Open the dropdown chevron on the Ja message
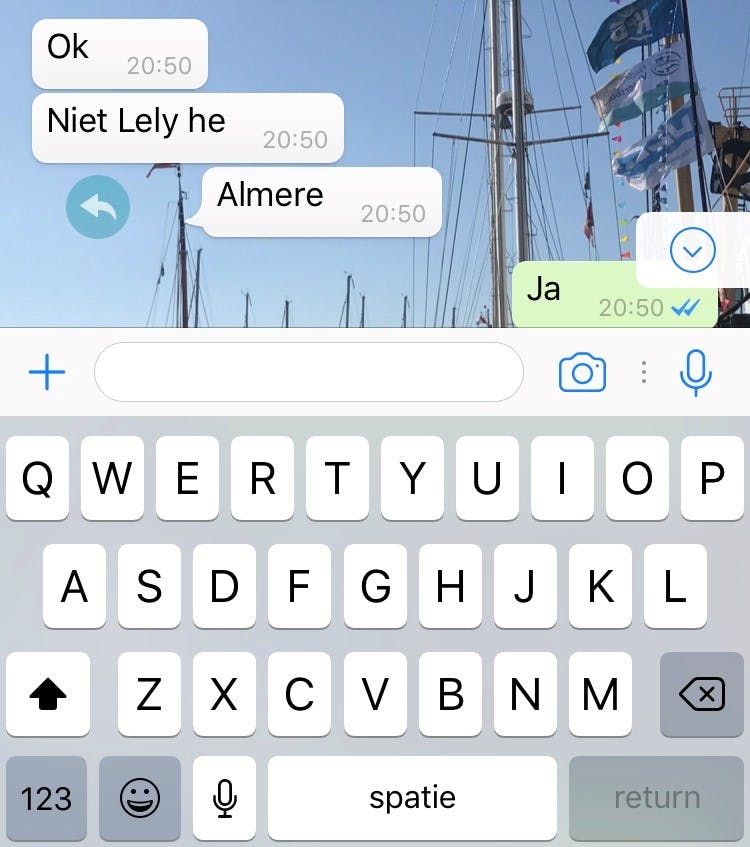The width and height of the screenshot is (750, 847). click(x=692, y=251)
